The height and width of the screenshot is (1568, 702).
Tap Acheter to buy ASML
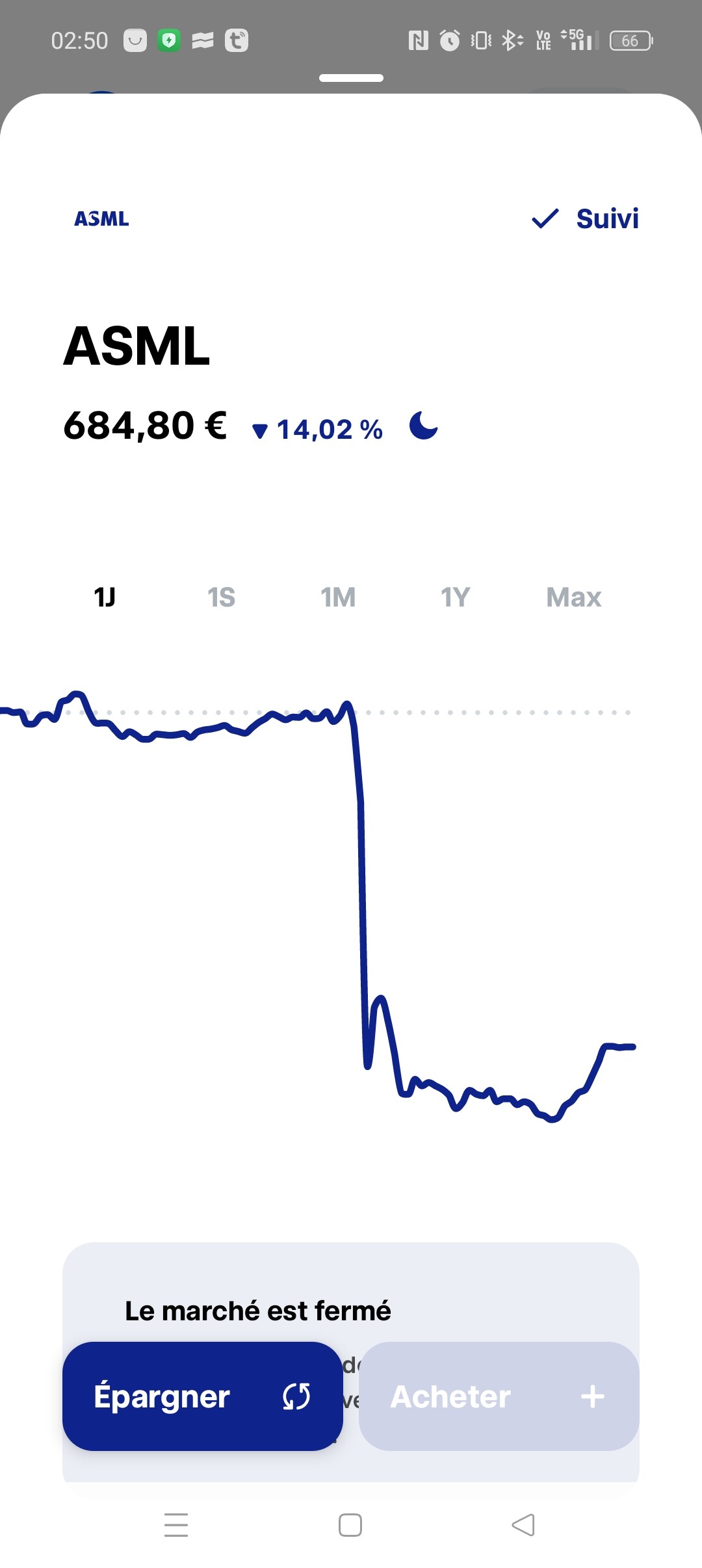coord(499,1396)
